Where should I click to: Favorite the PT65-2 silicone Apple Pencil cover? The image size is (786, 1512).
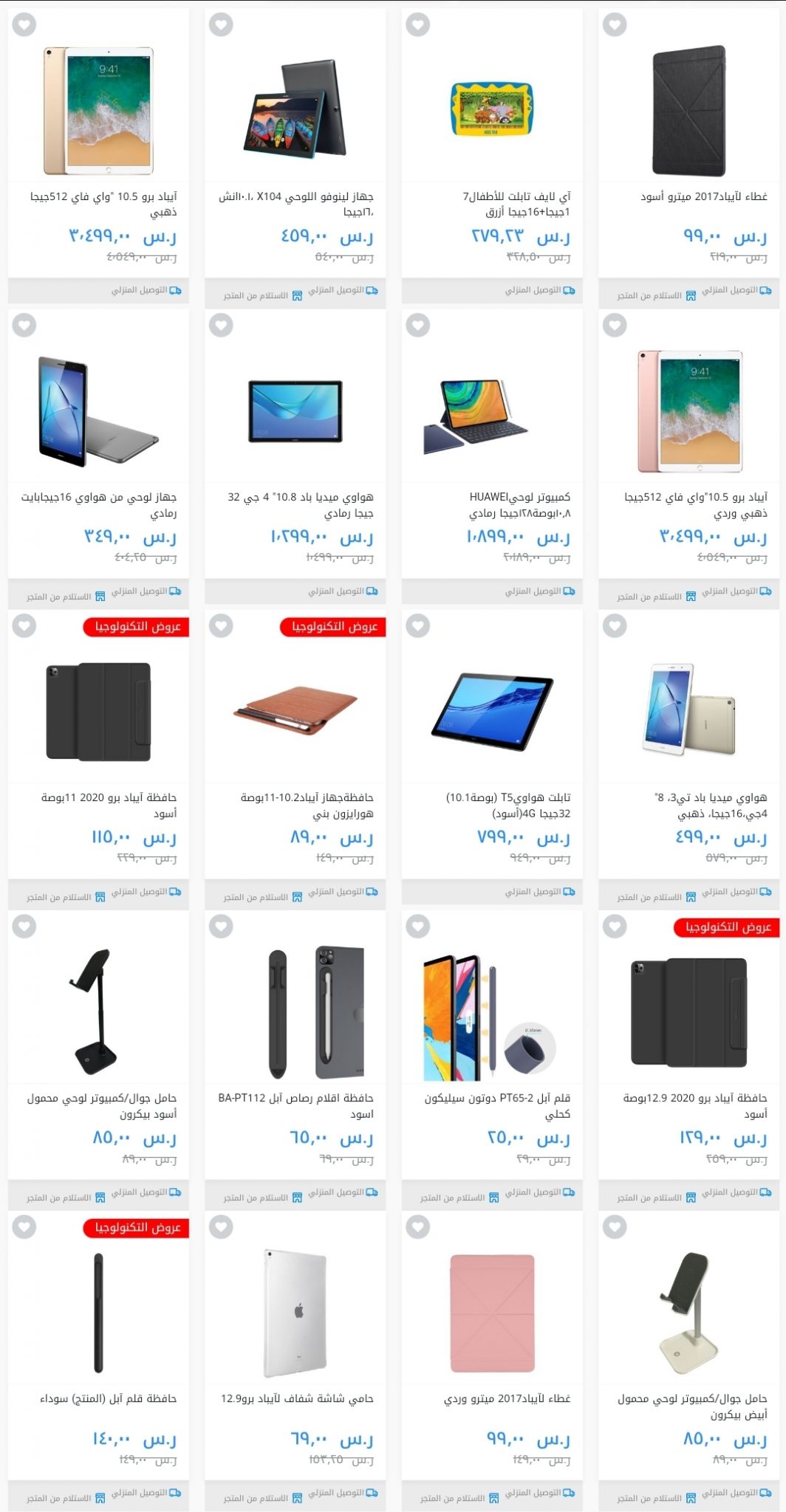[418, 927]
